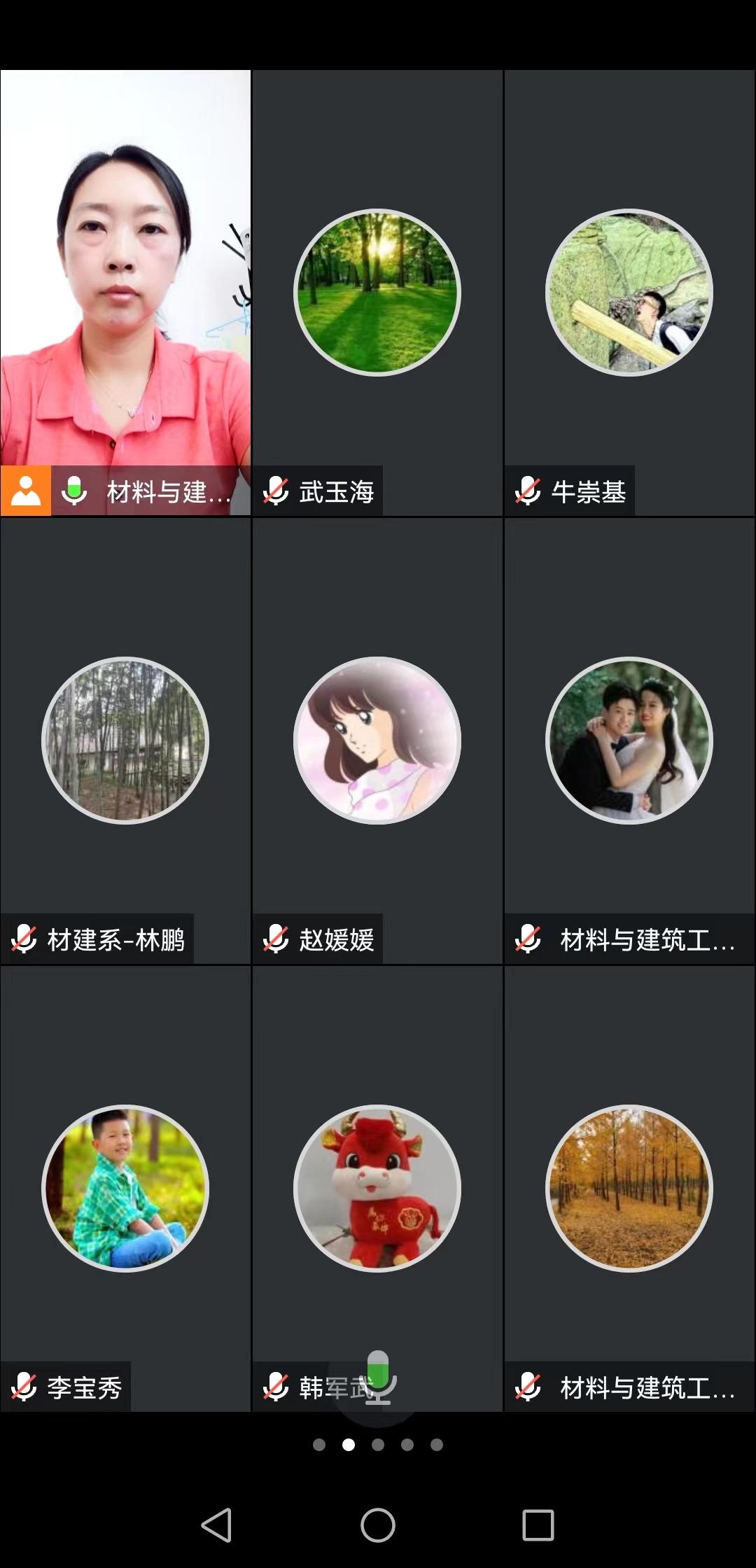This screenshot has height=1568, width=756.
Task: Open the tile with the wedding photo avatar
Action: pos(629,741)
